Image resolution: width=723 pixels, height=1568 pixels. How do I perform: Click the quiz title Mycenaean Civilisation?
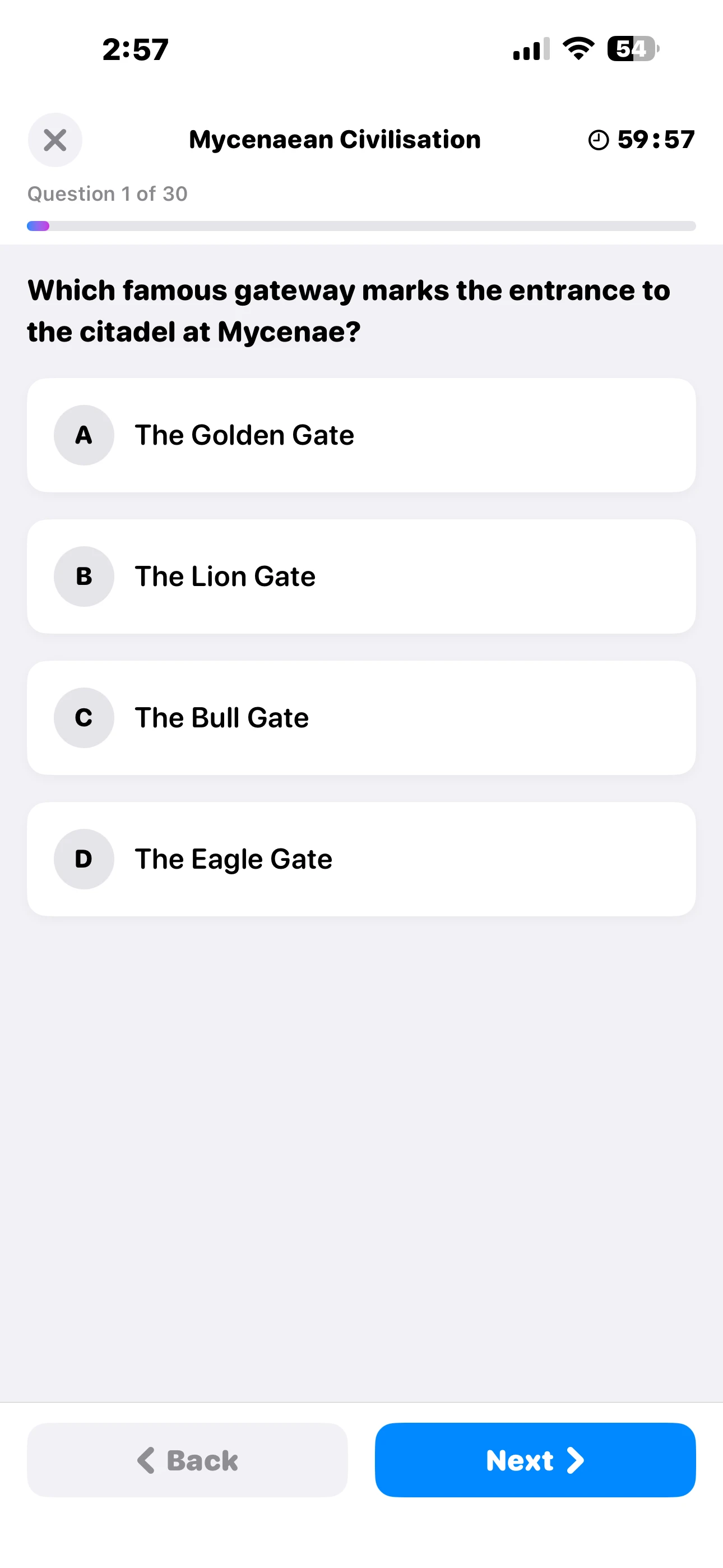pos(334,140)
